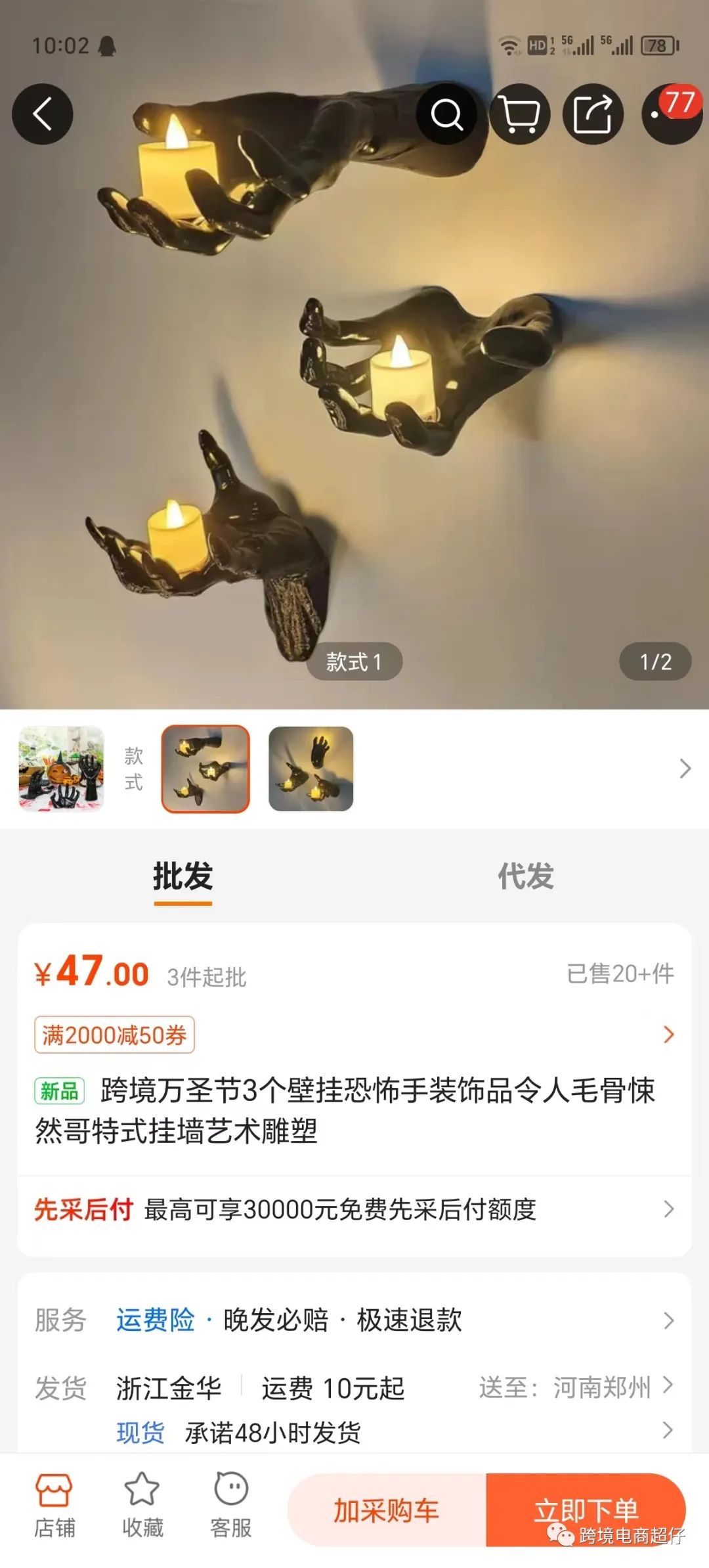Switch to the 代发 tab
This screenshot has height=1568, width=709.
[x=525, y=876]
